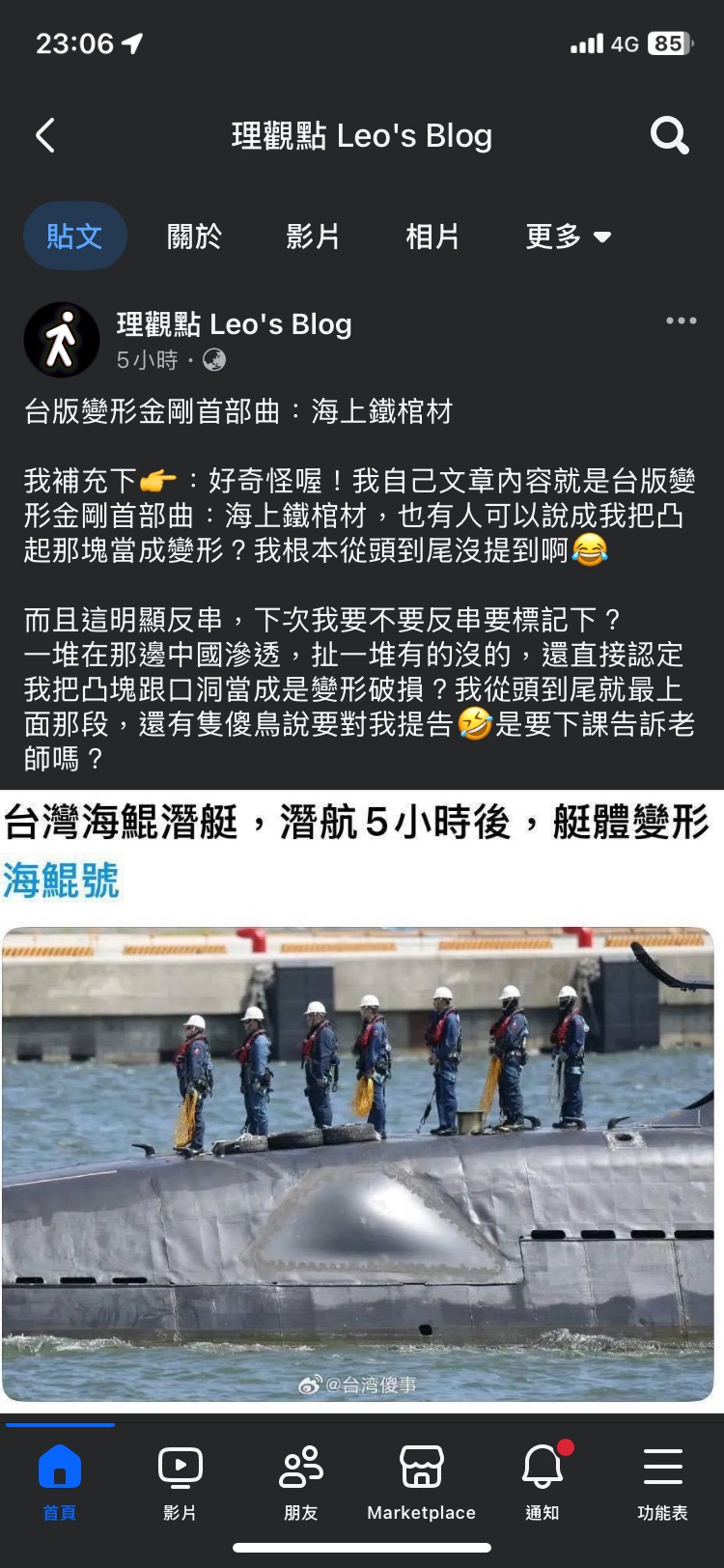
Task: Open the 相片 tab
Action: pos(432,236)
